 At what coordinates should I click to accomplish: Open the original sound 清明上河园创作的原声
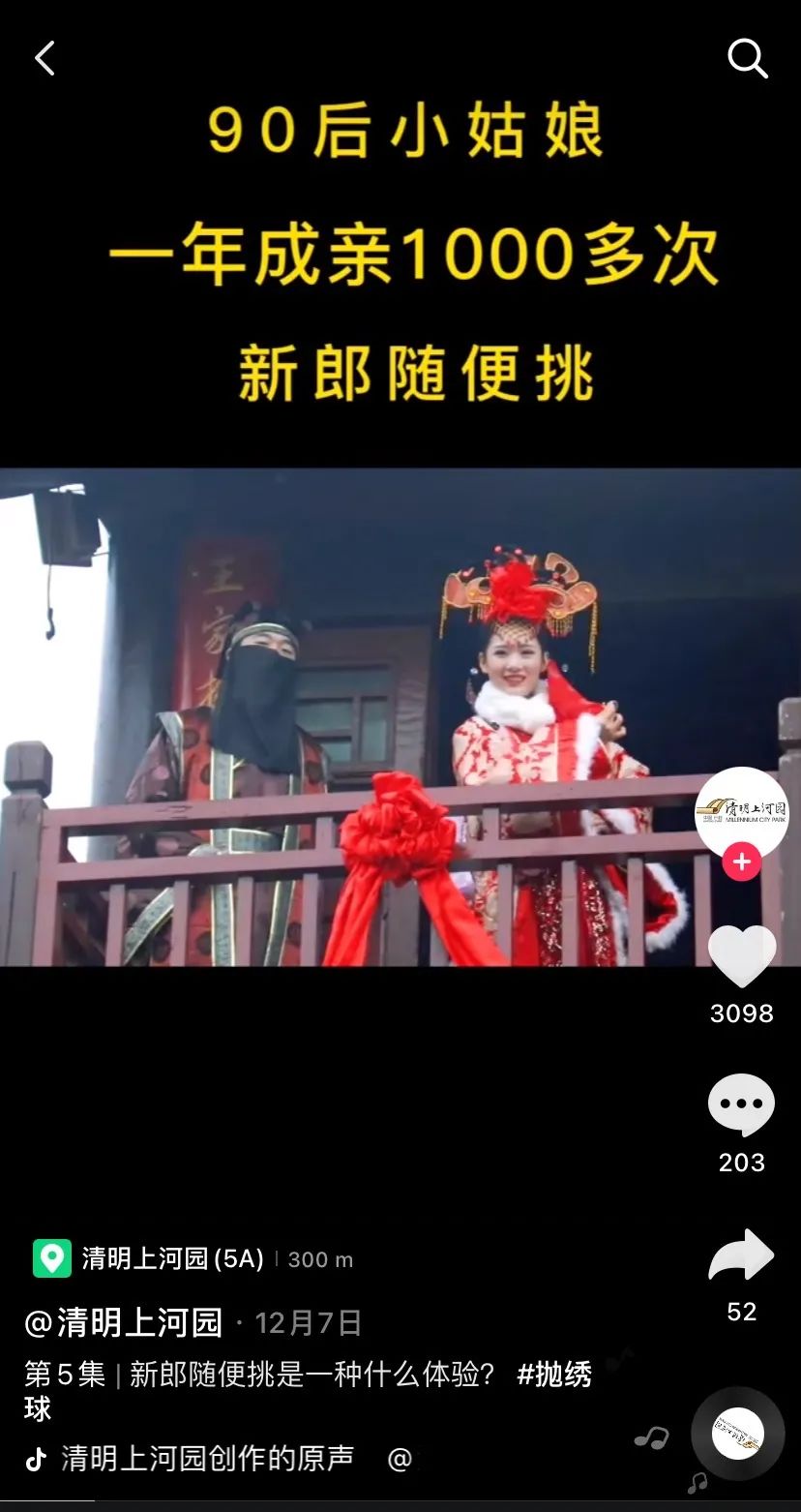(x=207, y=1459)
